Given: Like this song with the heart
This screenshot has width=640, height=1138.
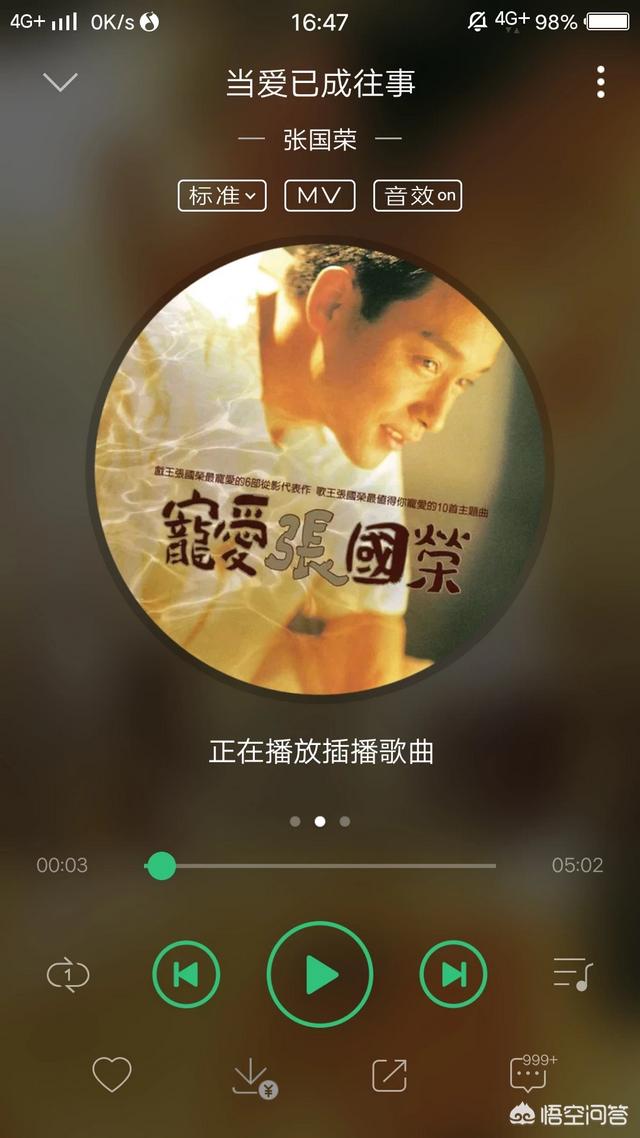Looking at the screenshot, I should 112,1074.
